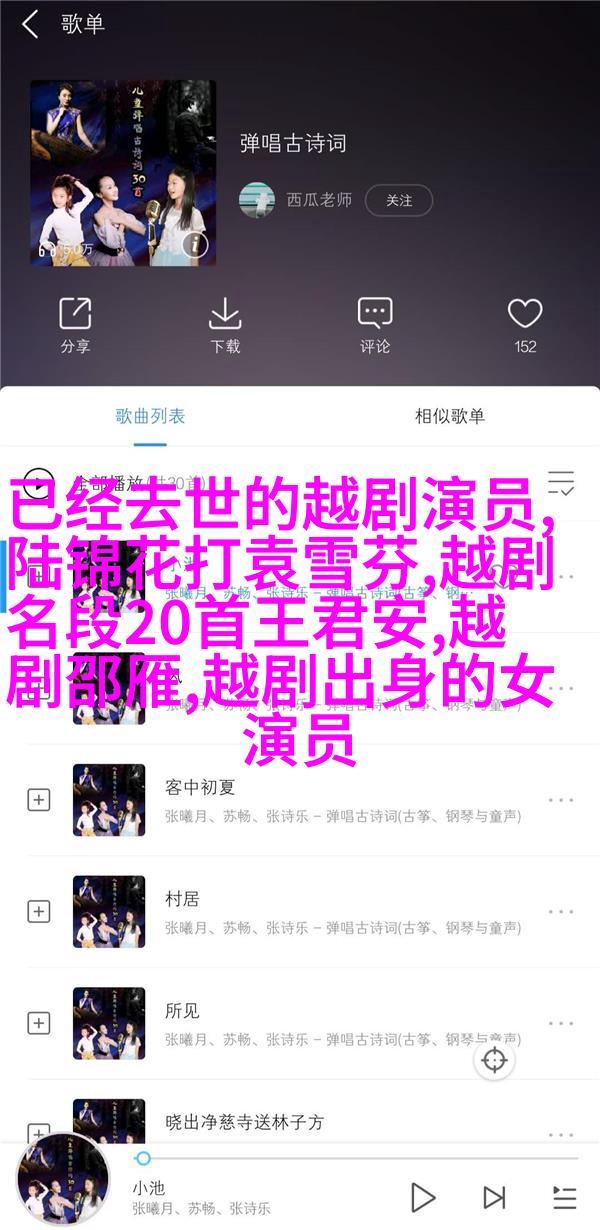This screenshot has height=1230, width=600.
Task: Play the current song 小池
Action: 423,1196
